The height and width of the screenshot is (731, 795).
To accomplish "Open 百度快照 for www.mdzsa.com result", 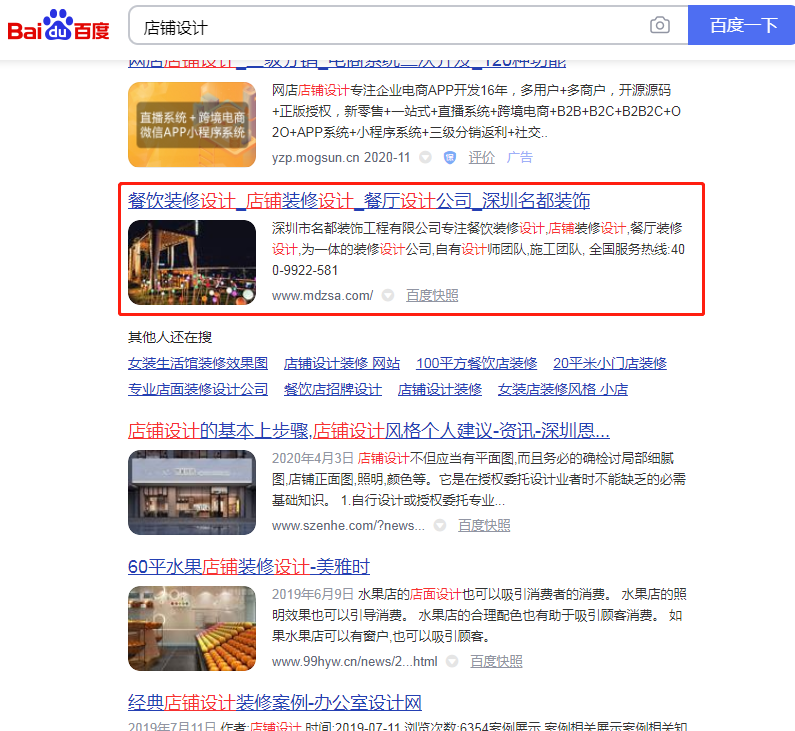I will [432, 295].
